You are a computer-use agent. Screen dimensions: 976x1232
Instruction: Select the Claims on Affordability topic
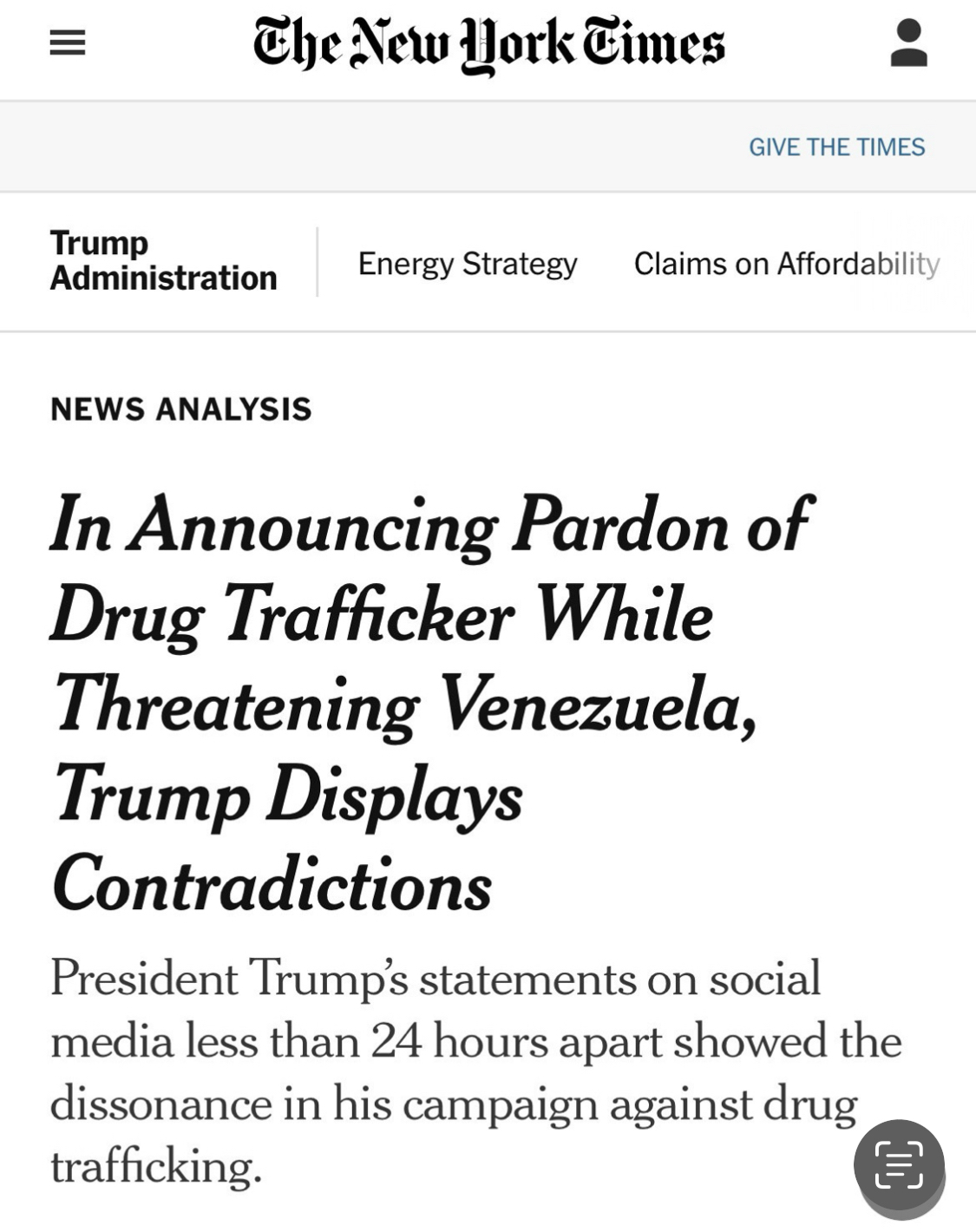[x=786, y=263]
